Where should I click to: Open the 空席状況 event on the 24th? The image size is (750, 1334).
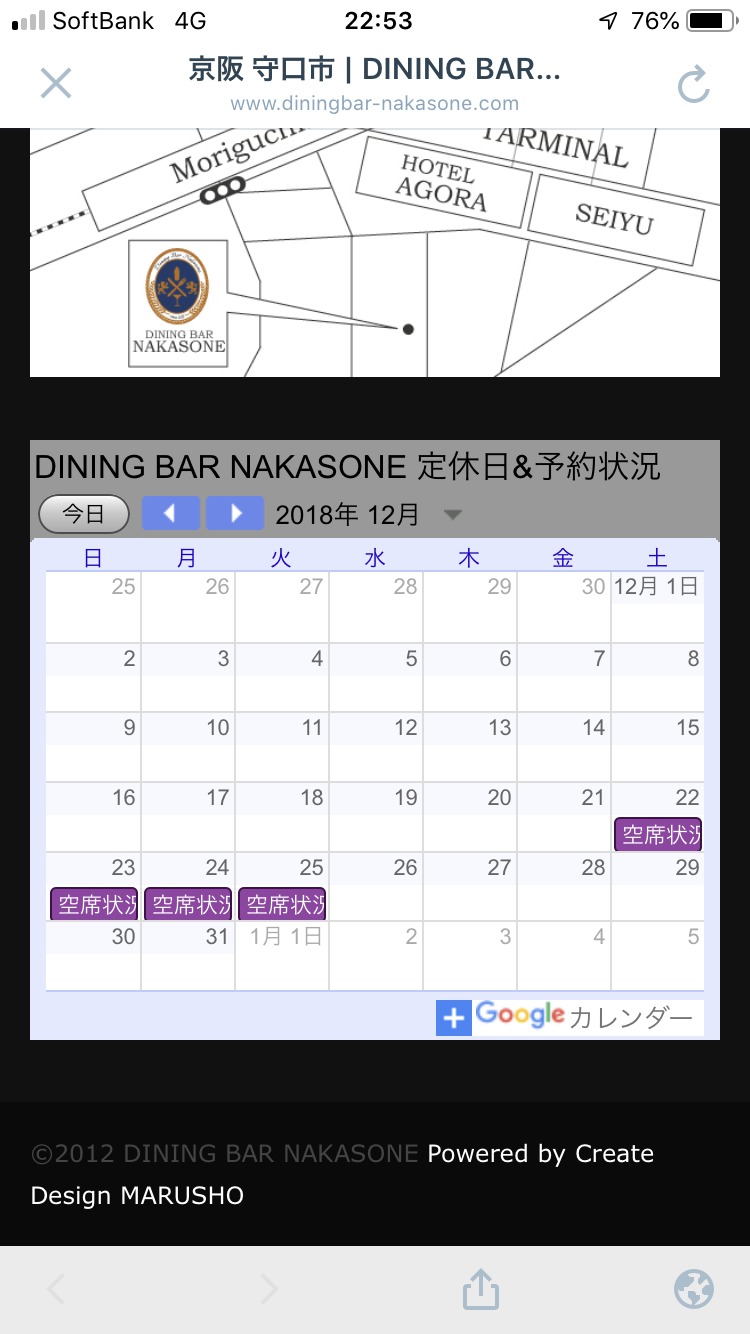(x=188, y=904)
